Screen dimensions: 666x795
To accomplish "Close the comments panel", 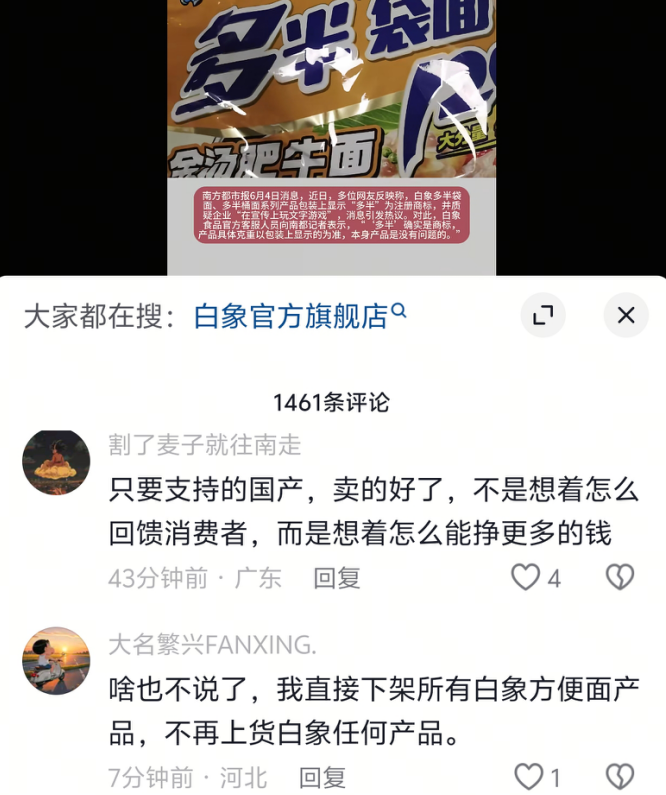I will pyautogui.click(x=626, y=316).
